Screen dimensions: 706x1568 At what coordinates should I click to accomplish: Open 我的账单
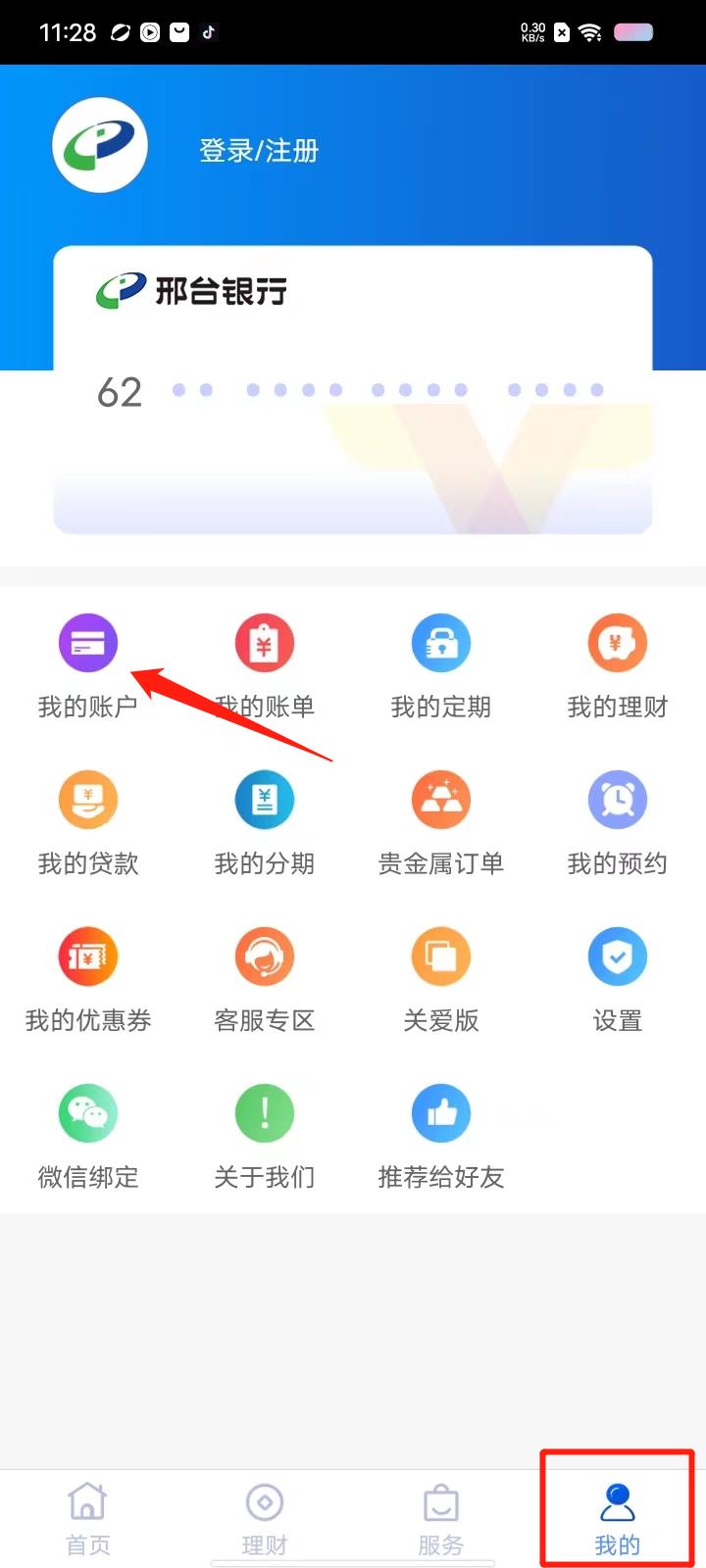point(265,645)
